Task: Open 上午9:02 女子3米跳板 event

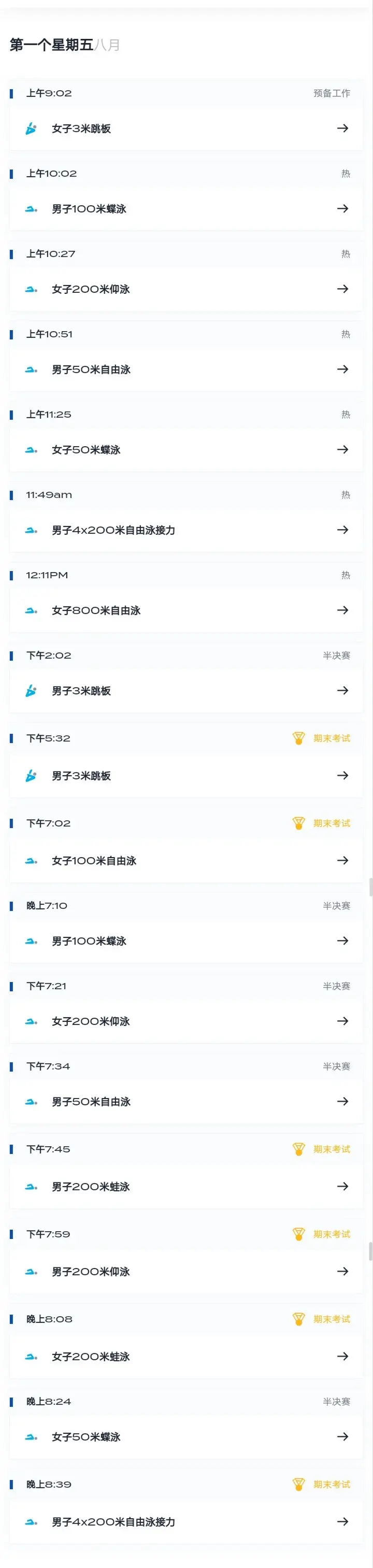Action: 185,129
